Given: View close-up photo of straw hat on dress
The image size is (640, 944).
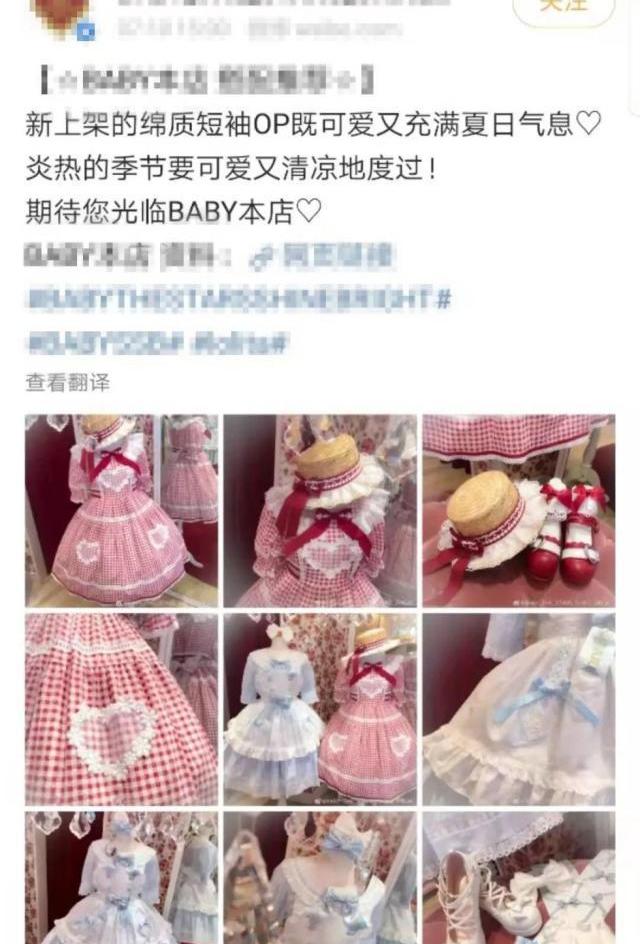Looking at the screenshot, I should [319, 511].
